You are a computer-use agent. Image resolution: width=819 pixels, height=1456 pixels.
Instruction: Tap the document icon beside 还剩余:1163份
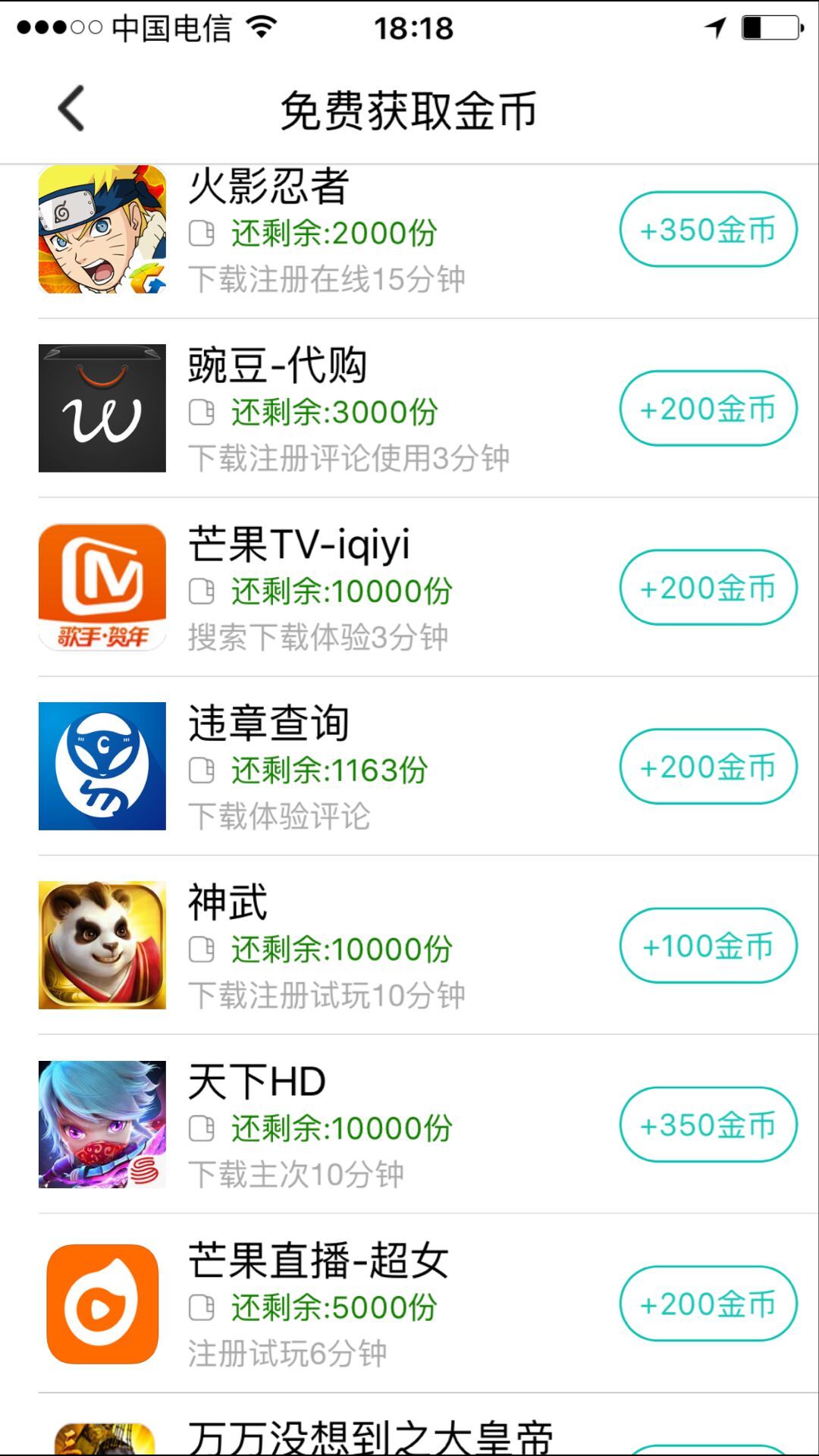point(201,770)
